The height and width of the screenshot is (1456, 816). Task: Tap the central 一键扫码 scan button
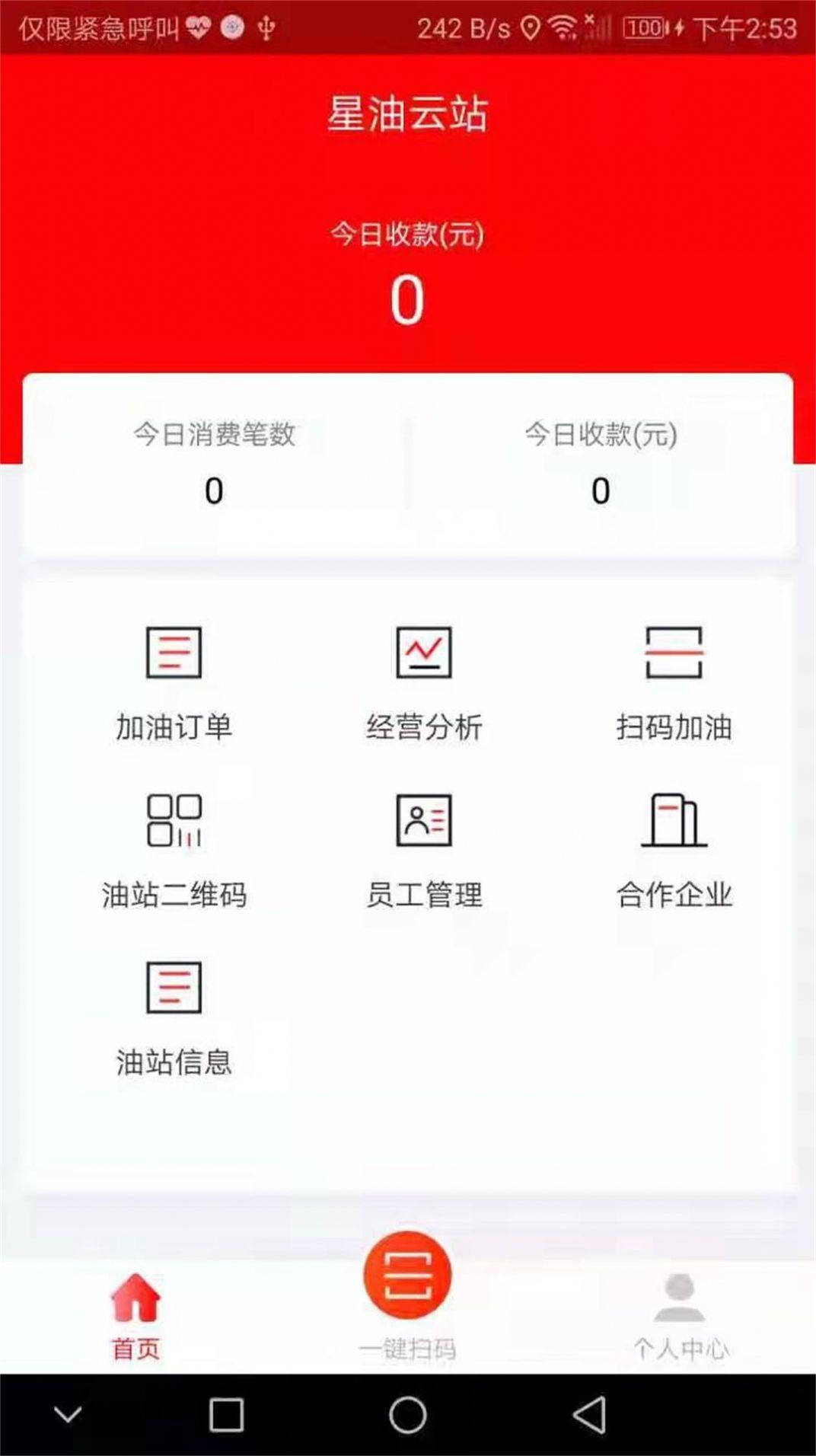[407, 1278]
